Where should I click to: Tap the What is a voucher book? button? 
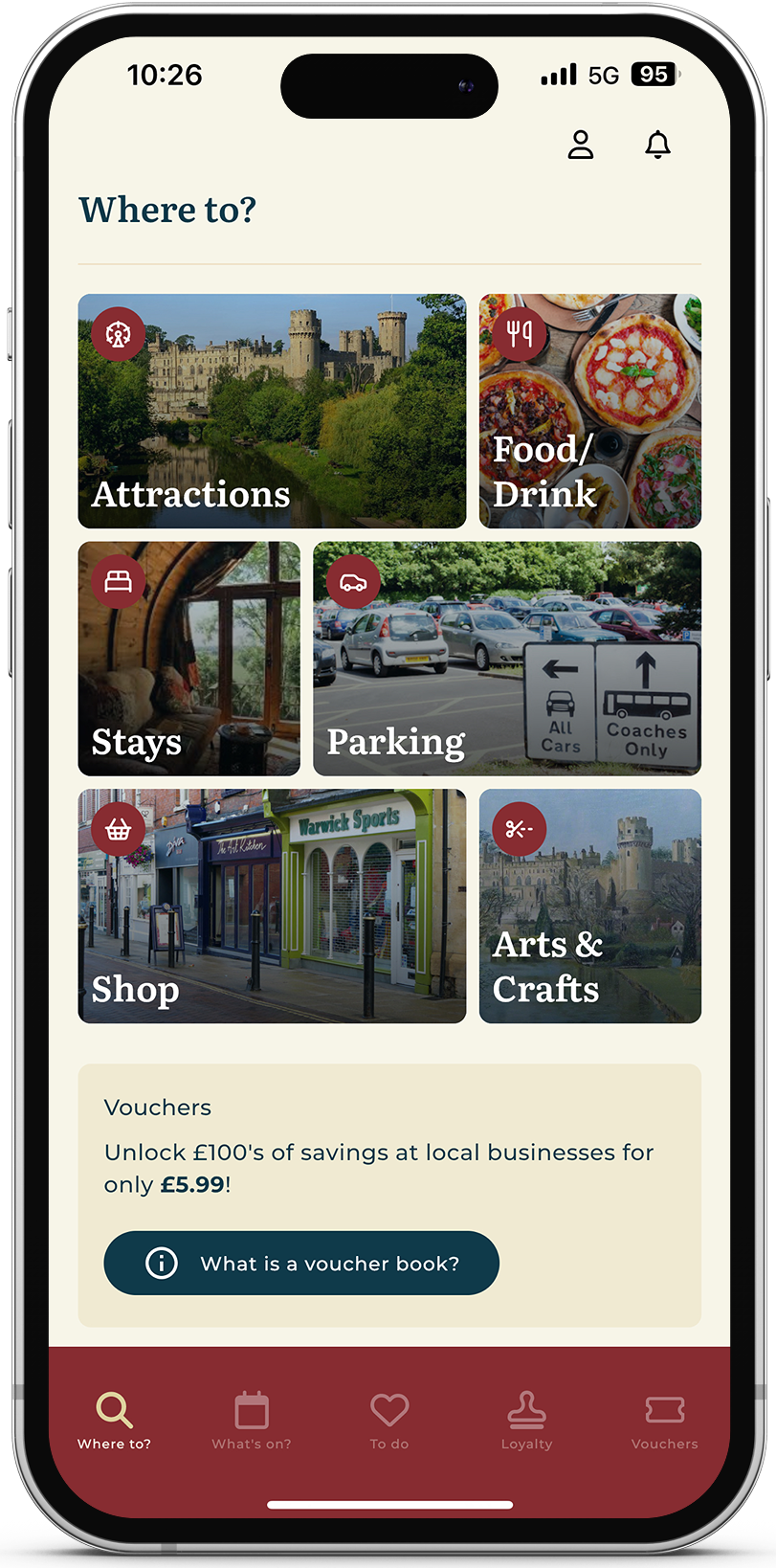301,1263
